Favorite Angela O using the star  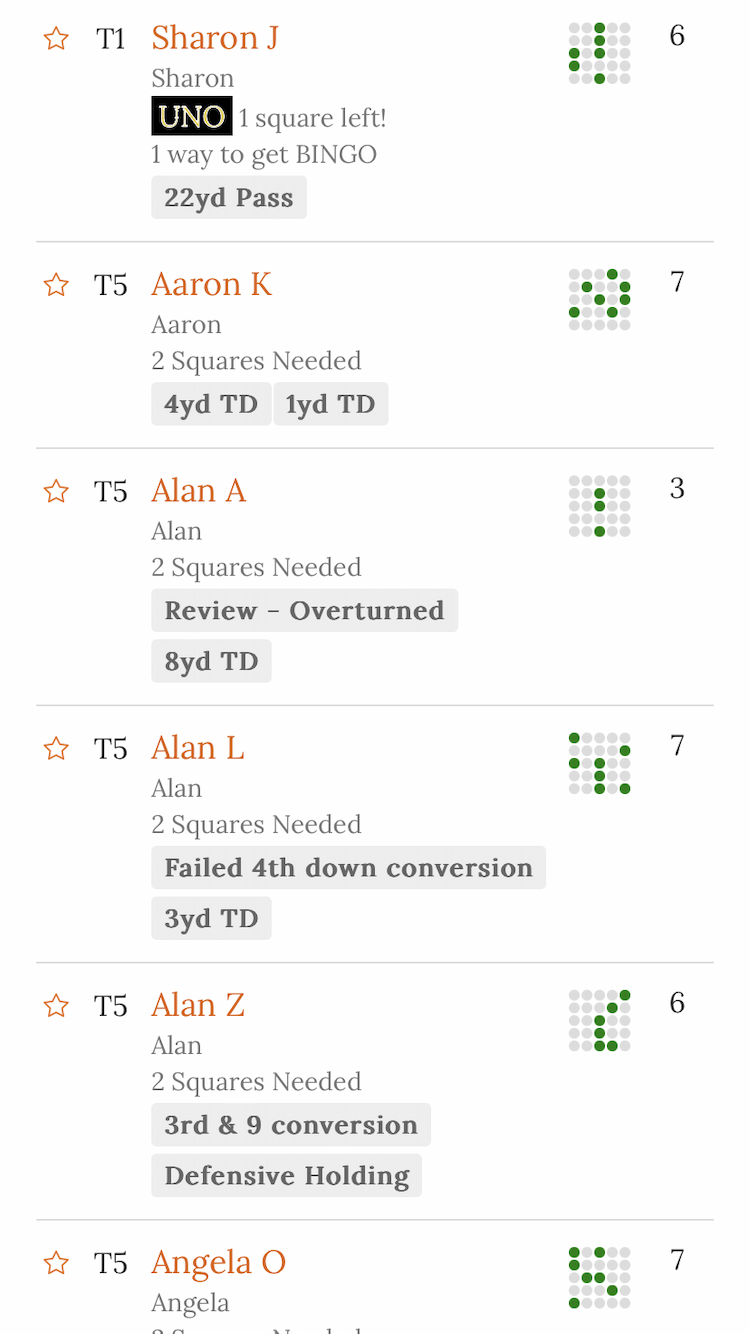pyautogui.click(x=56, y=1263)
